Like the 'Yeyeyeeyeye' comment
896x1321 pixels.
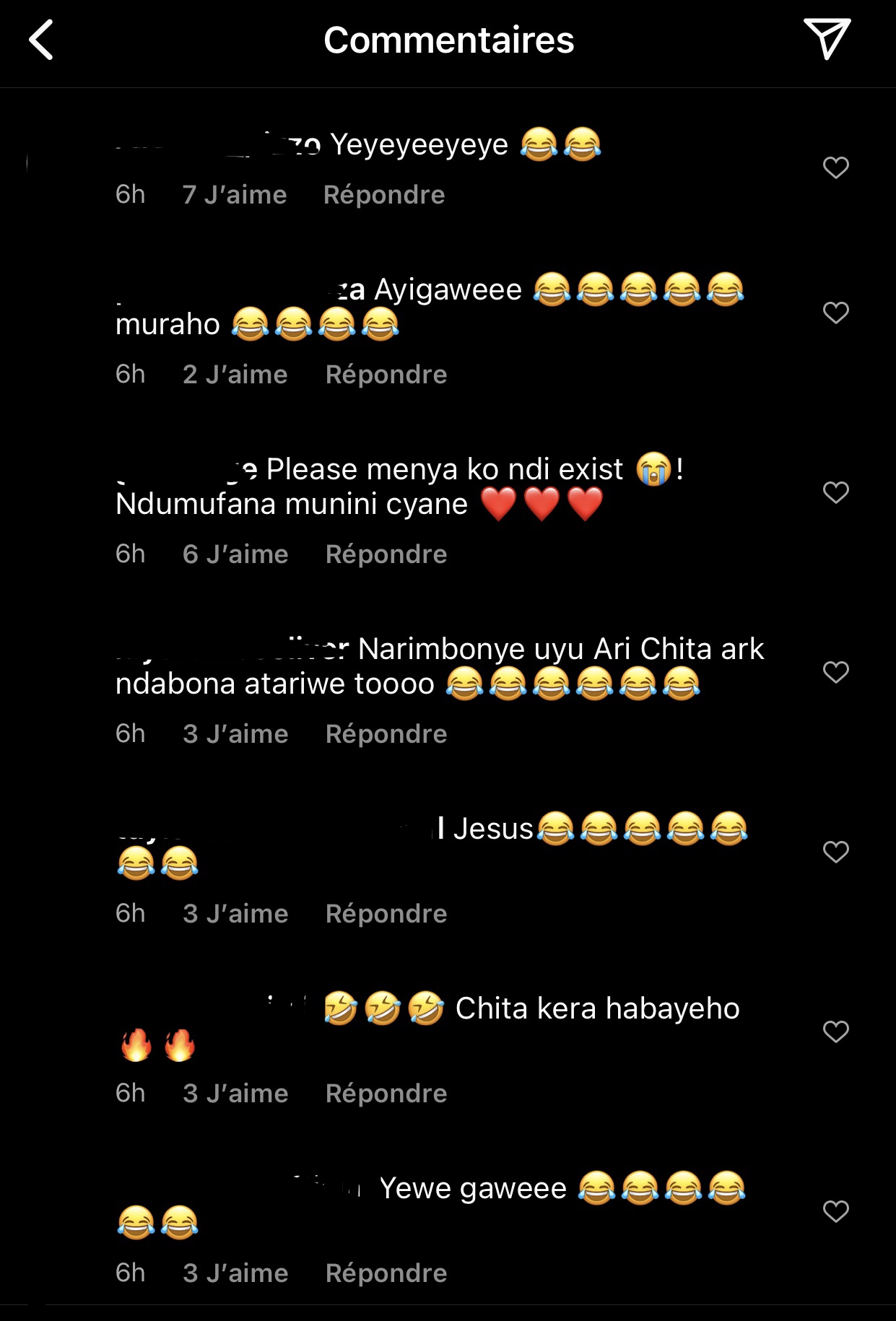pyautogui.click(x=835, y=167)
